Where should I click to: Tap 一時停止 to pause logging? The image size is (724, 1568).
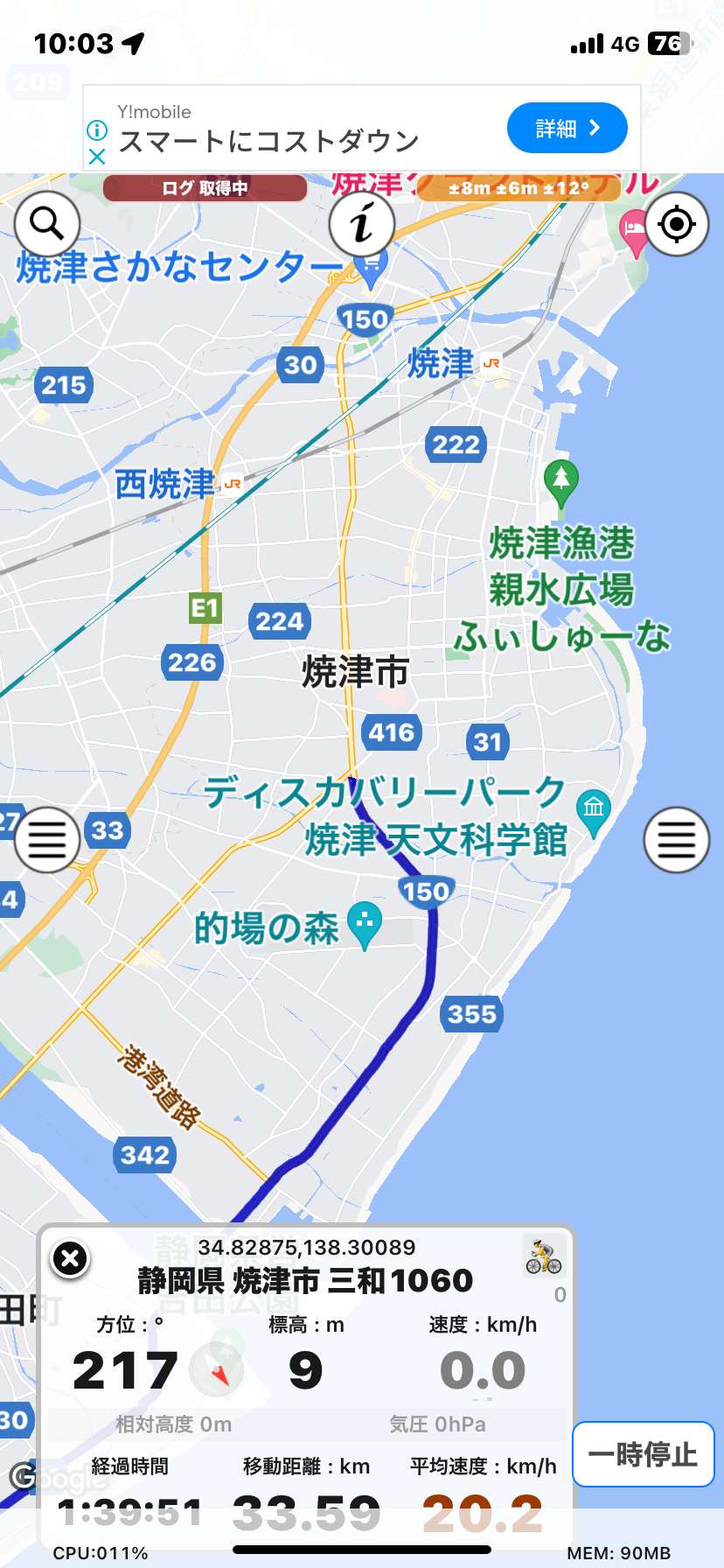tap(643, 1454)
